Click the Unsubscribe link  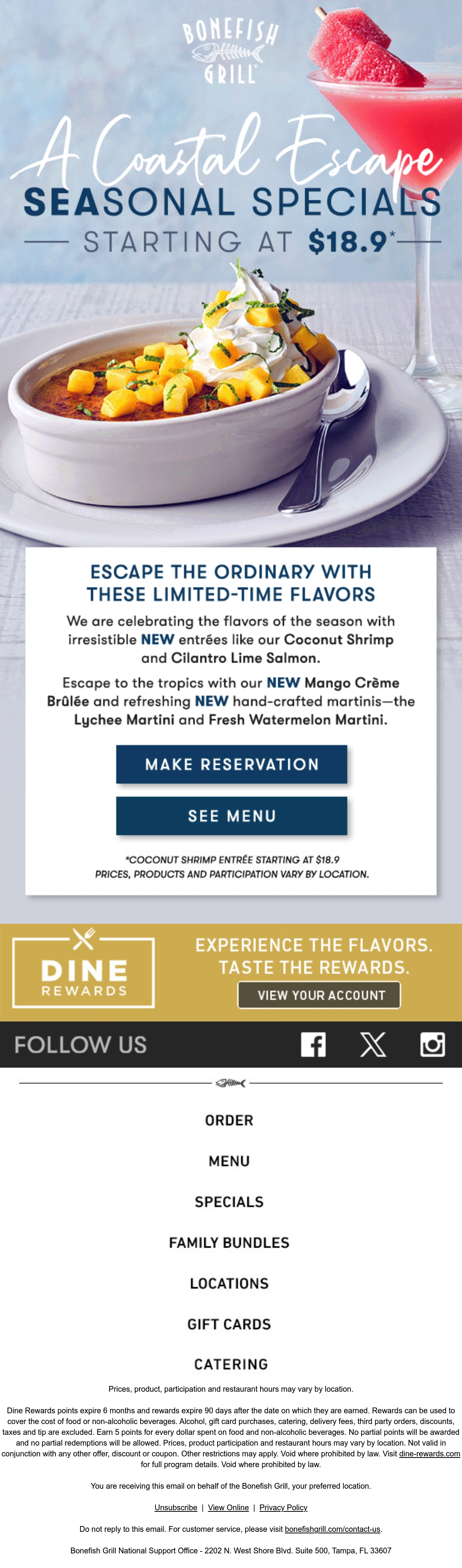176,1507
